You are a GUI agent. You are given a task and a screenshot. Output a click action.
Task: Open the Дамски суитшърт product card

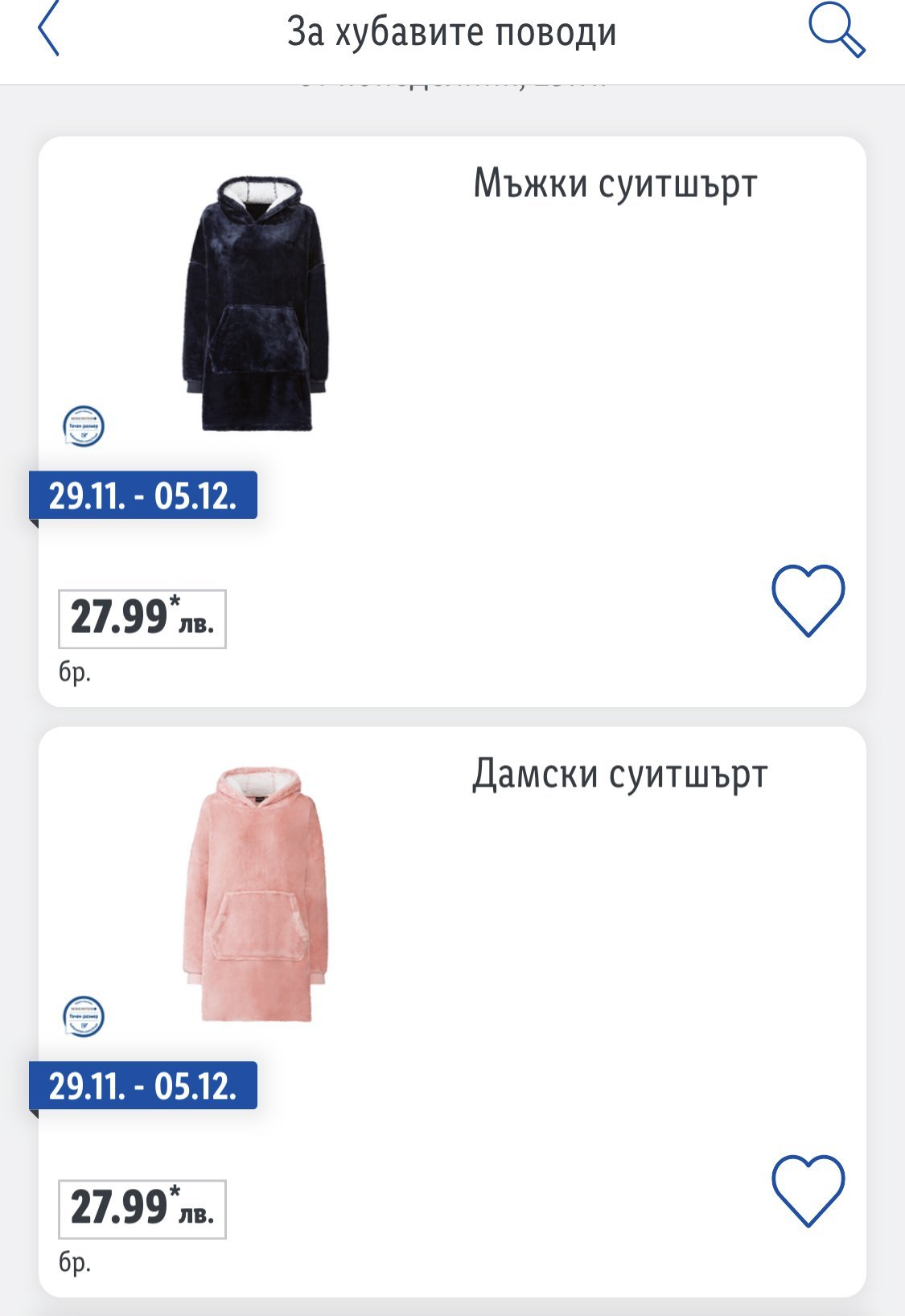[x=619, y=774]
